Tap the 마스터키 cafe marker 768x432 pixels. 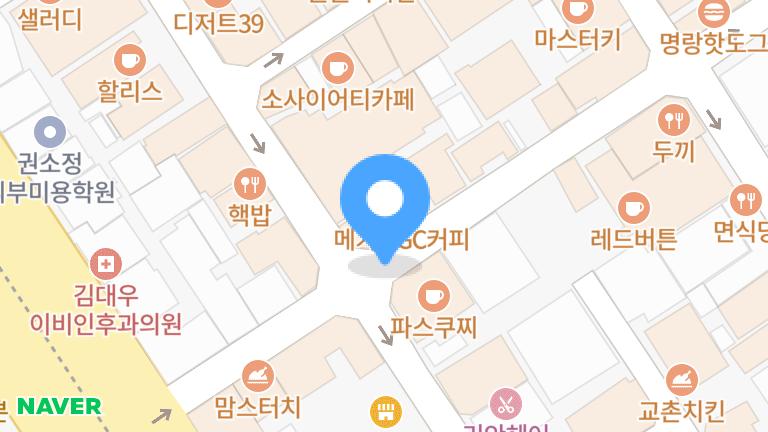pos(577,11)
